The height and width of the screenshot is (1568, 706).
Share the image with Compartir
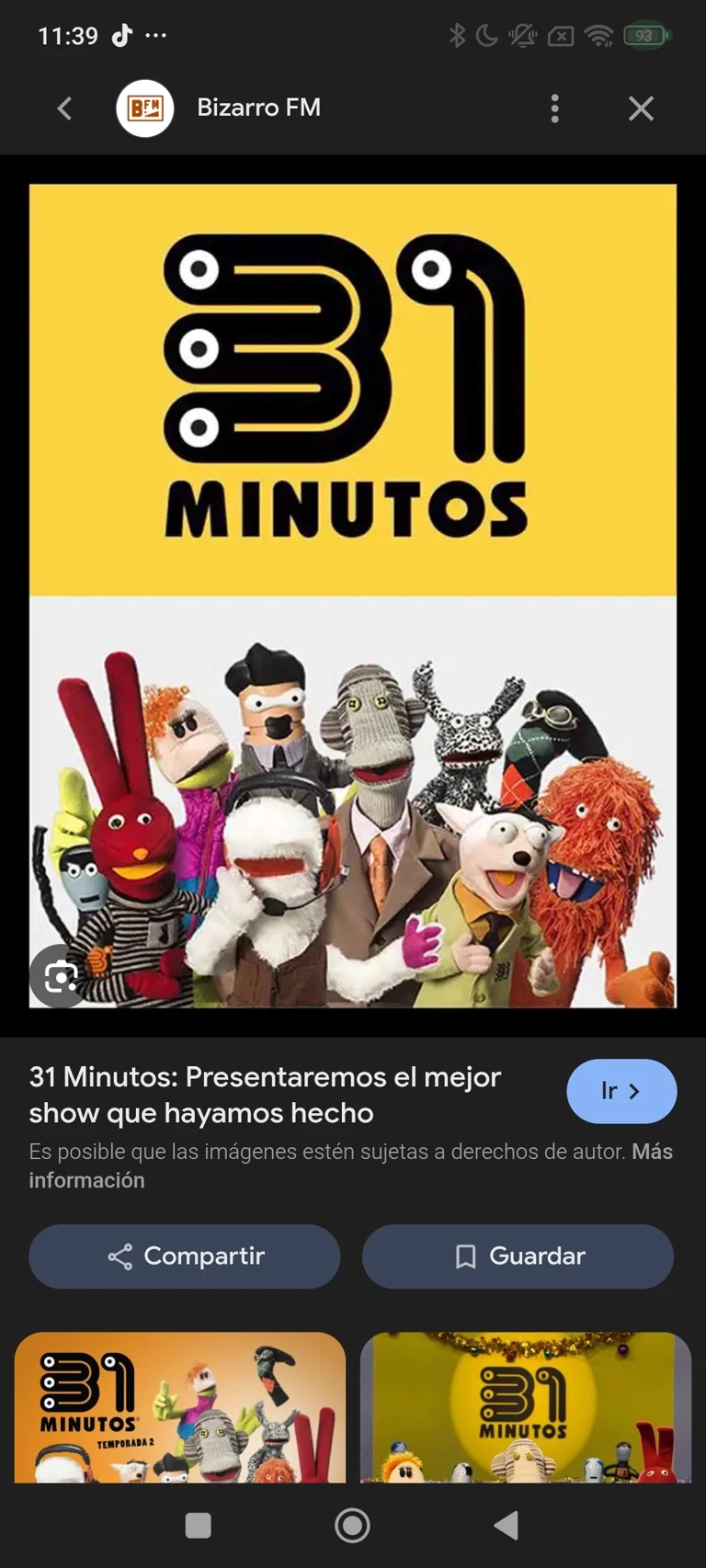pos(185,1256)
